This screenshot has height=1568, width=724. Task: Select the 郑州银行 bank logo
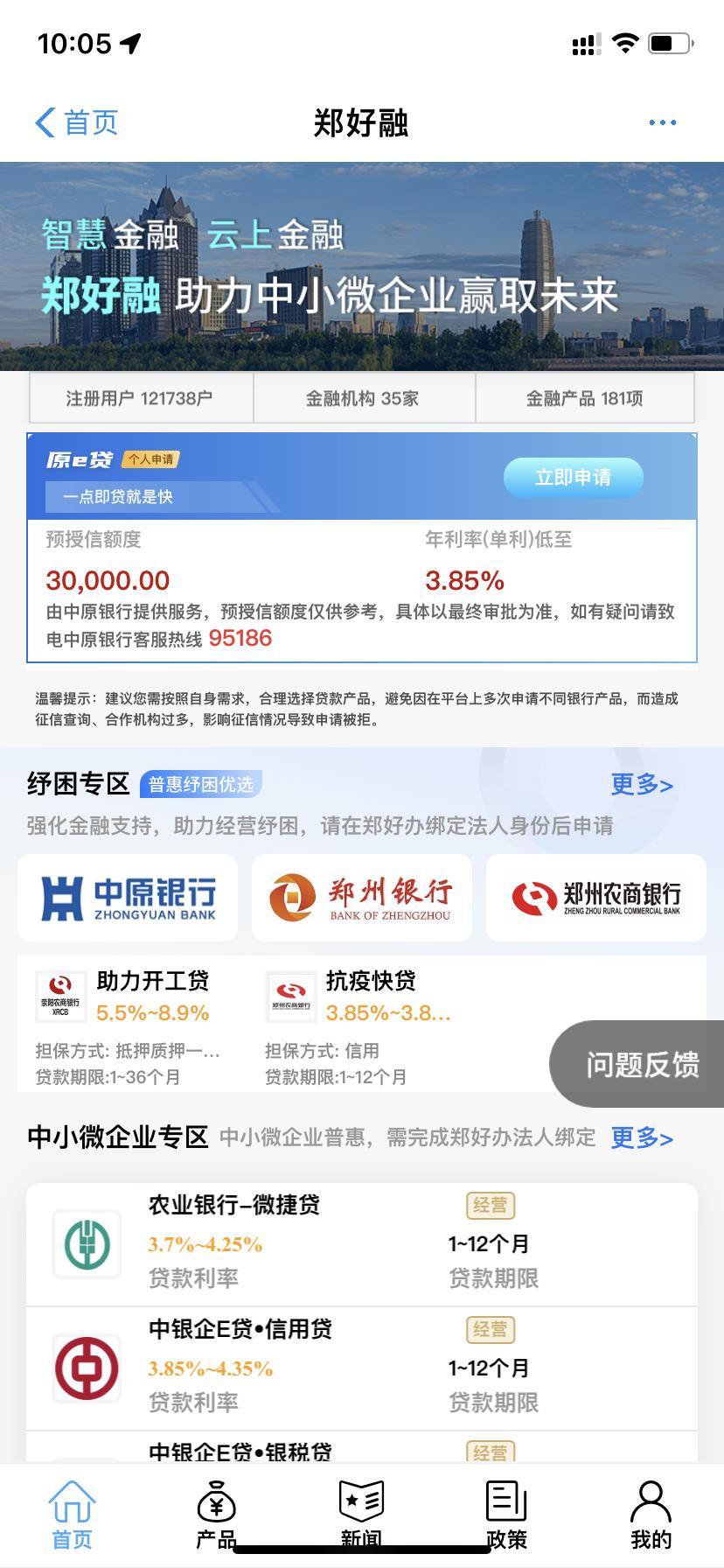(x=361, y=897)
